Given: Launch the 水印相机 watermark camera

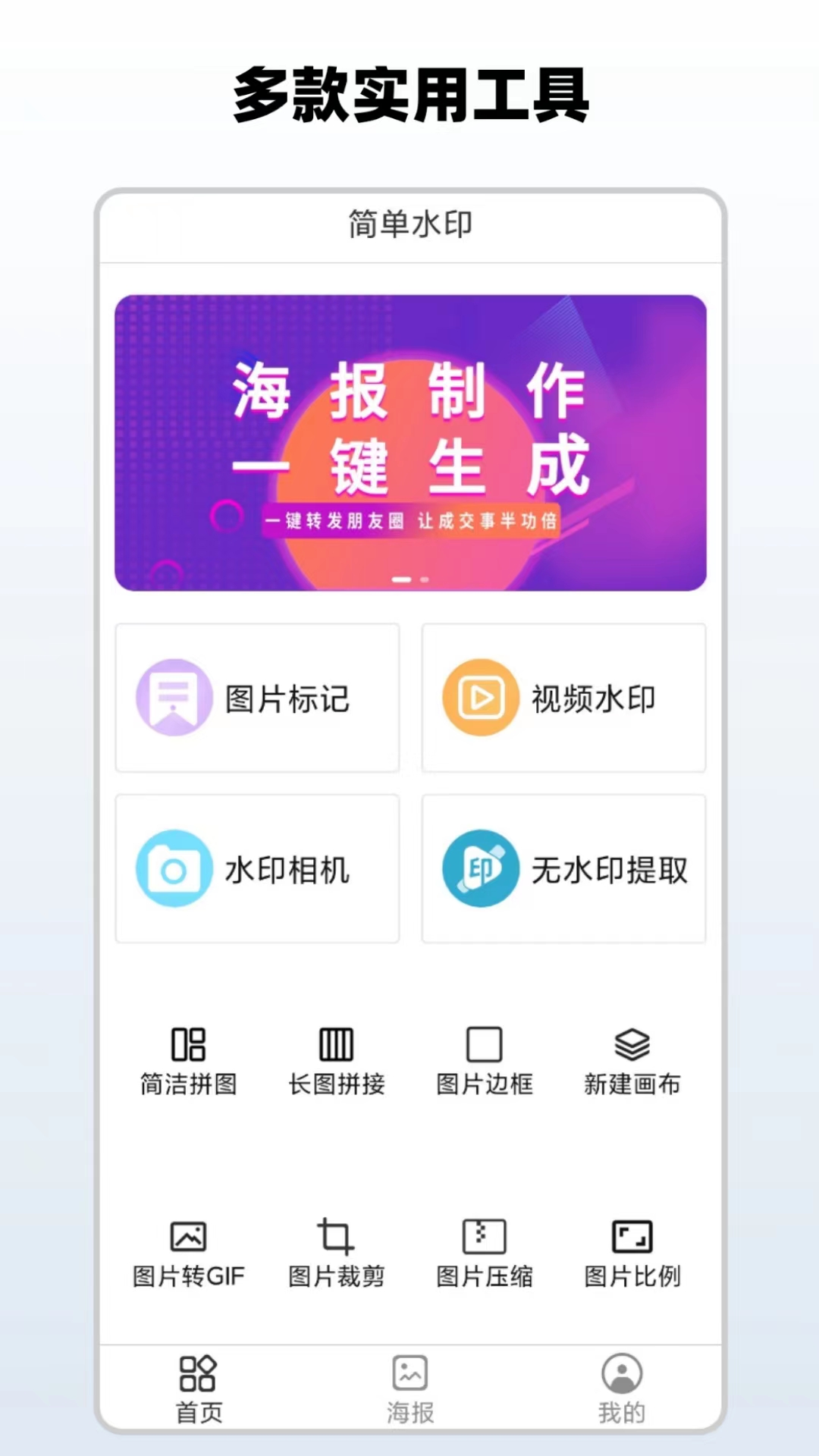Looking at the screenshot, I should point(256,869).
